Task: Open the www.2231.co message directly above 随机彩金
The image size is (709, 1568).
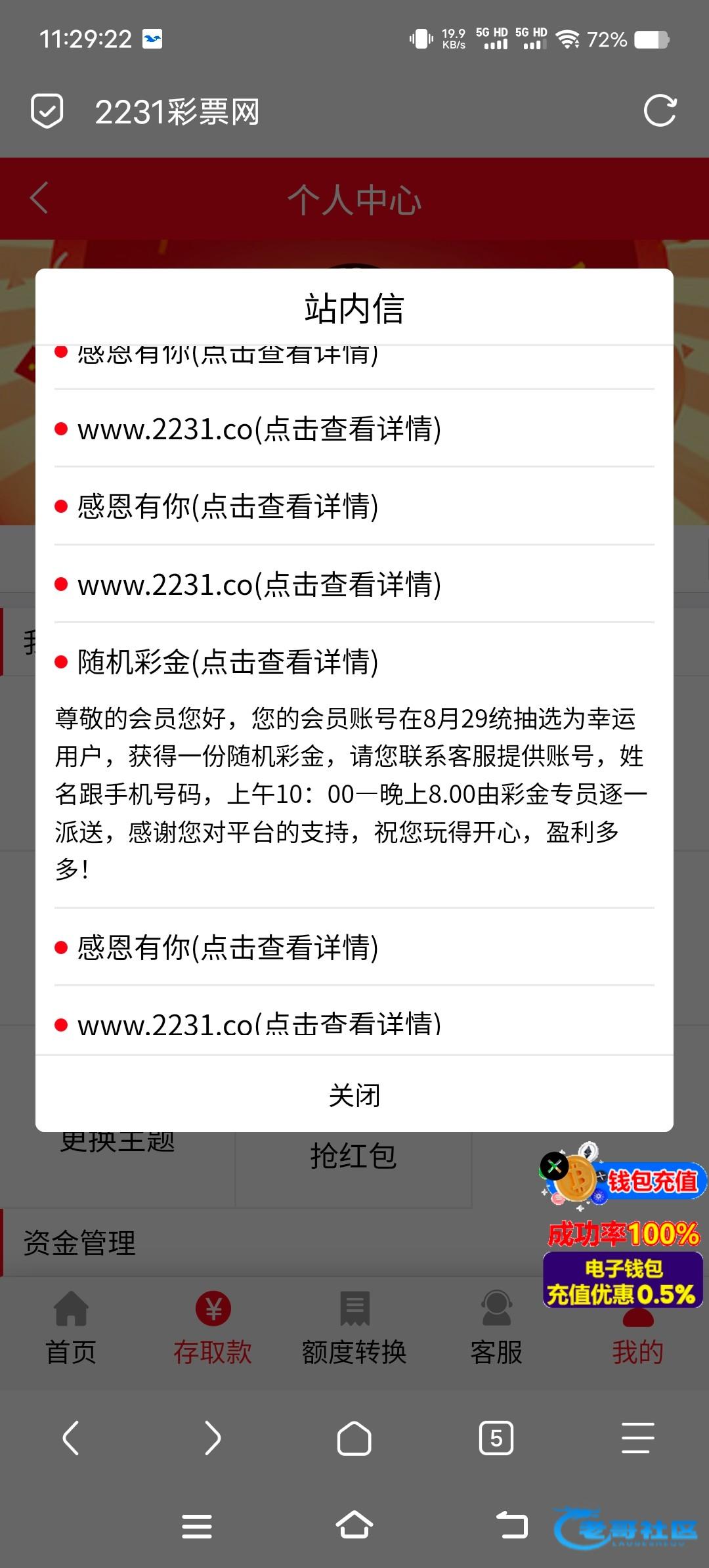Action: coord(259,584)
